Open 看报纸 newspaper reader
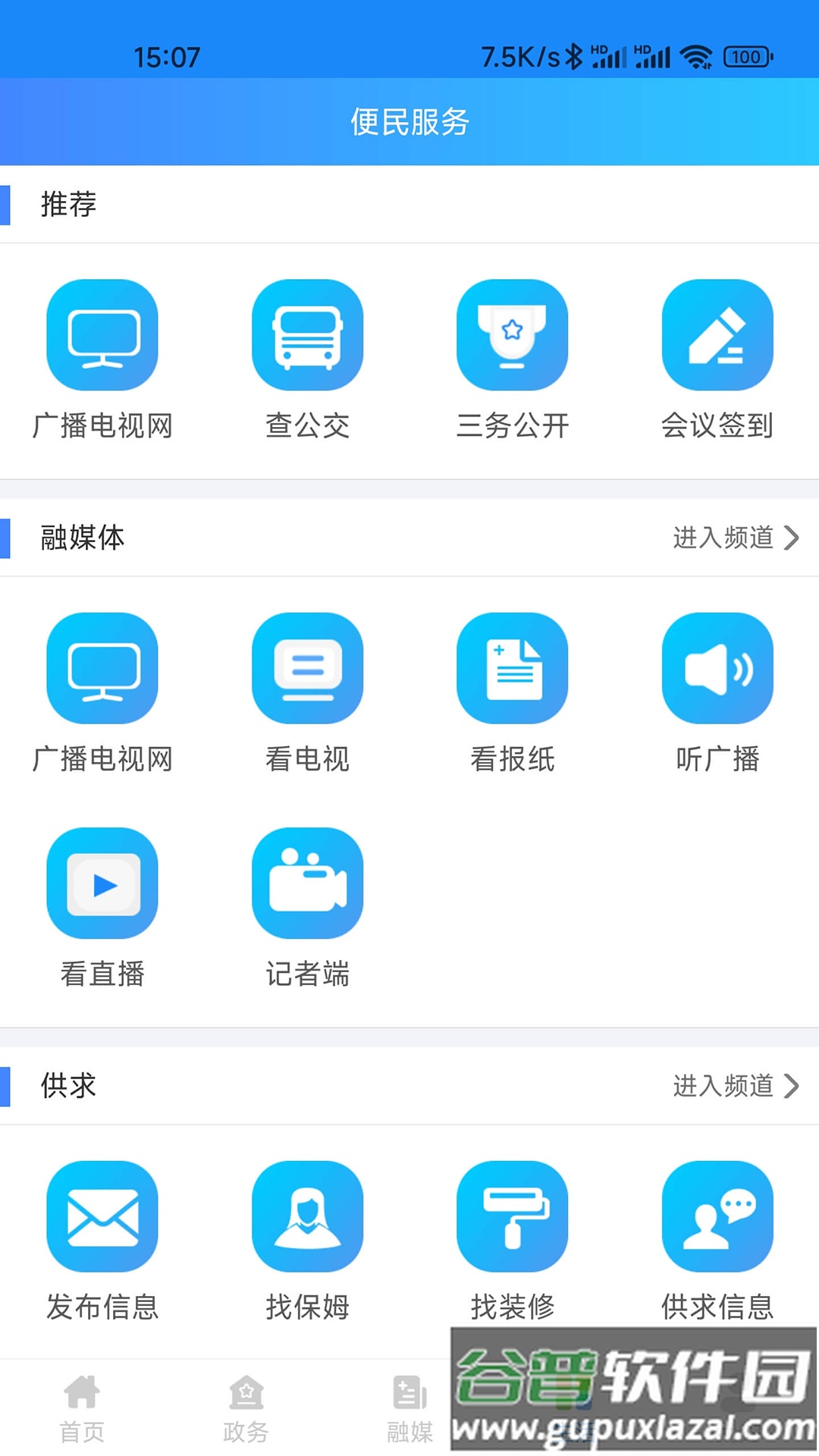819x1456 pixels. (512, 667)
